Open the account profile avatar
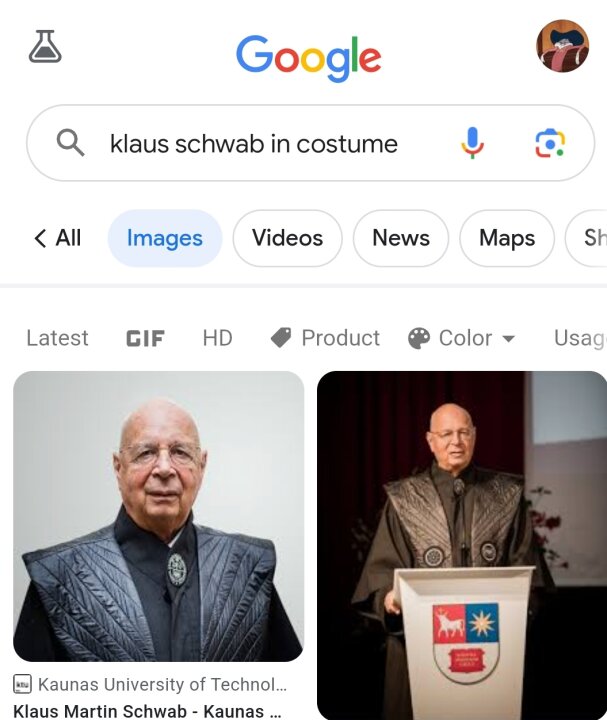The width and height of the screenshot is (607, 720). 562,46
